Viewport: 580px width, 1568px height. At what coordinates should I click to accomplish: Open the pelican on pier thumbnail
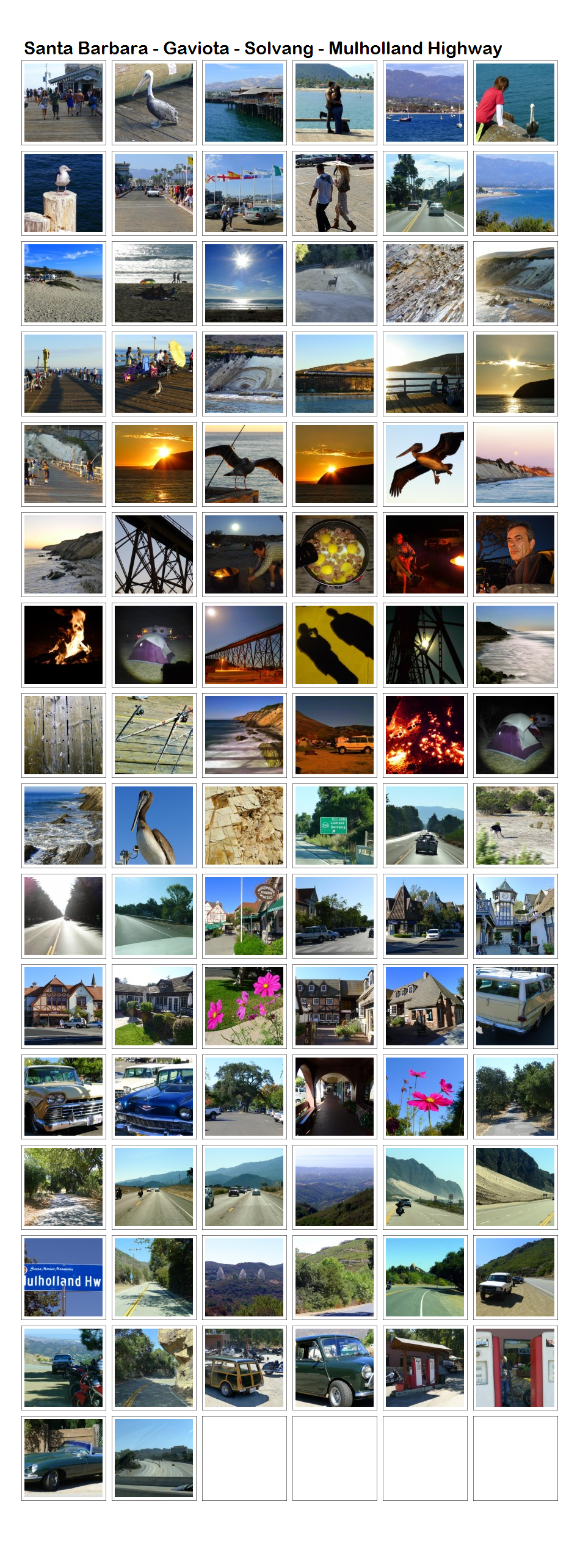pos(154,103)
